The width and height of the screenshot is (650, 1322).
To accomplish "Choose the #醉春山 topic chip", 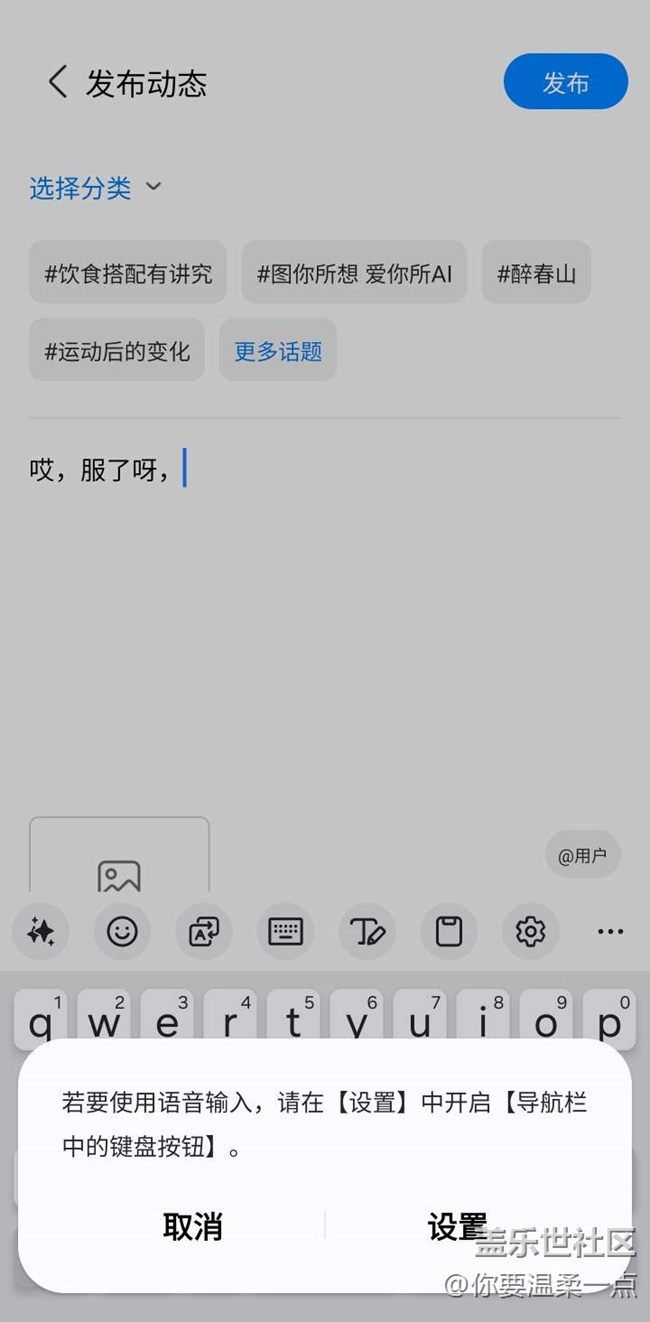I will coord(536,272).
